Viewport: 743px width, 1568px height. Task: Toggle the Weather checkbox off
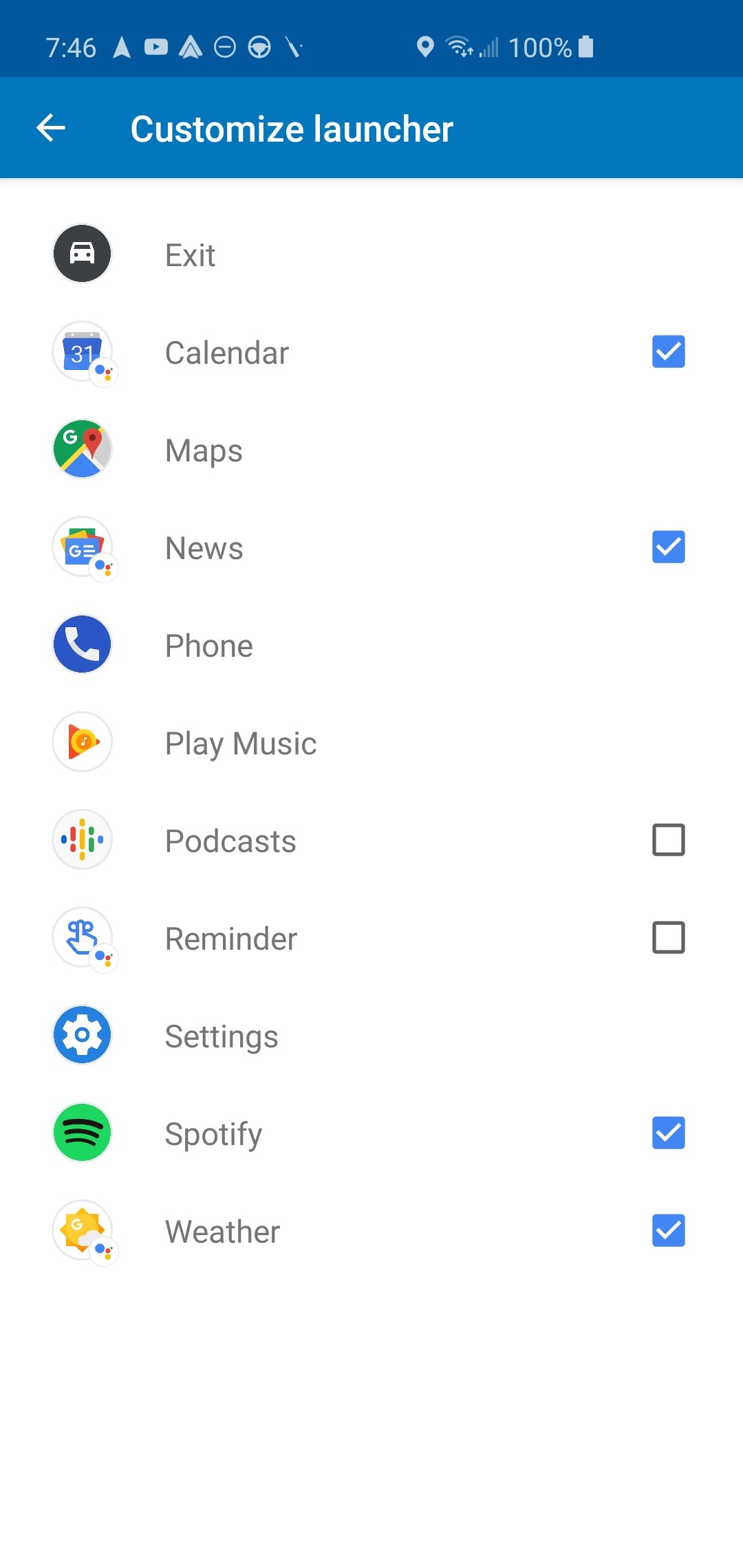pos(667,1231)
